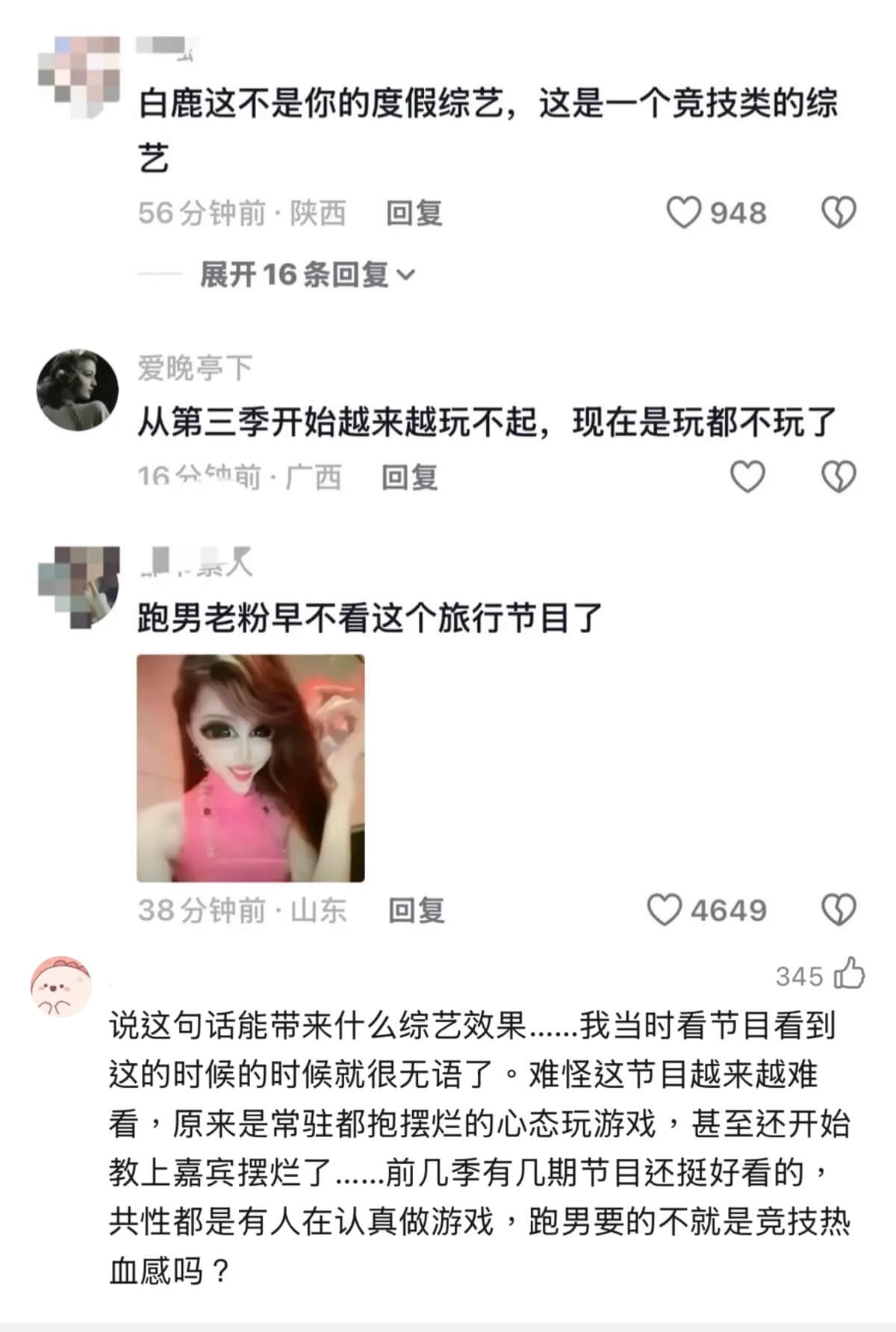The width and height of the screenshot is (896, 1332).
Task: Thumbs-up the long comment with 345 likes
Action: click(849, 974)
